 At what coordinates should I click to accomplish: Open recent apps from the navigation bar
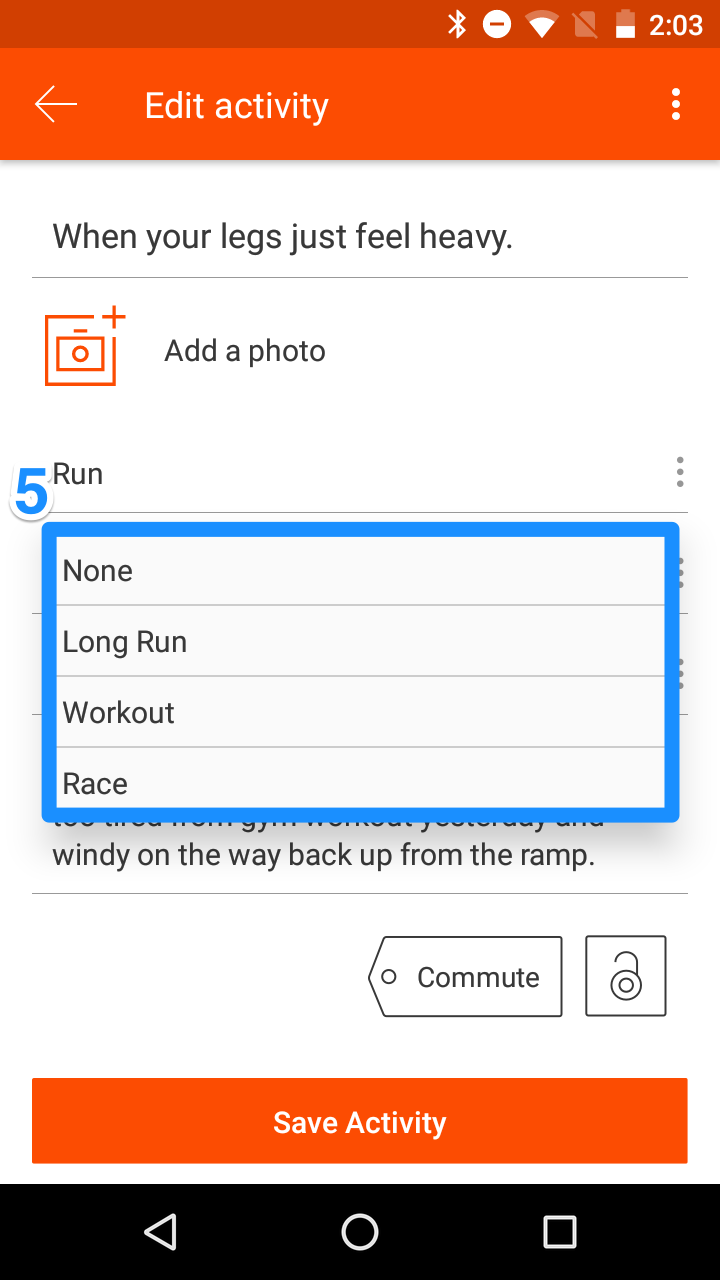[x=560, y=1232]
